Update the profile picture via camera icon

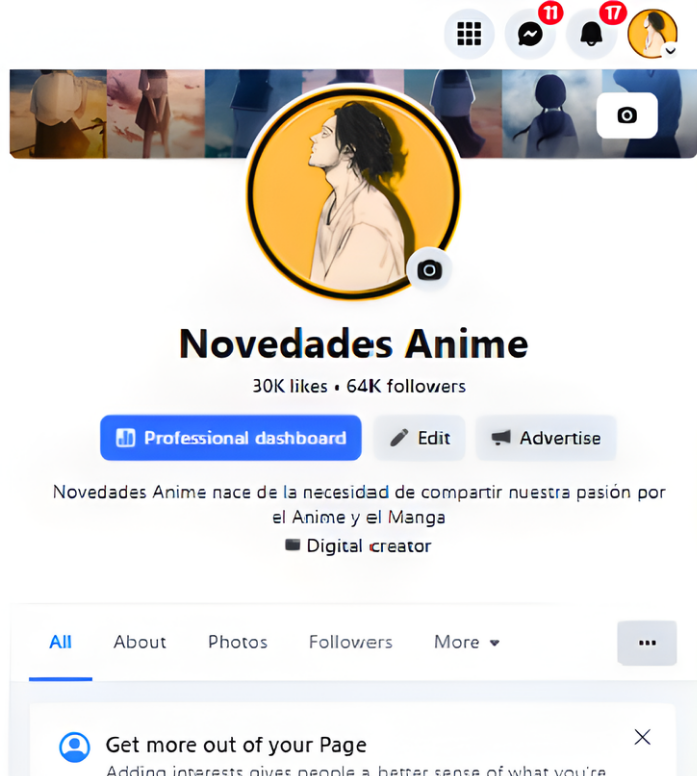coord(429,270)
